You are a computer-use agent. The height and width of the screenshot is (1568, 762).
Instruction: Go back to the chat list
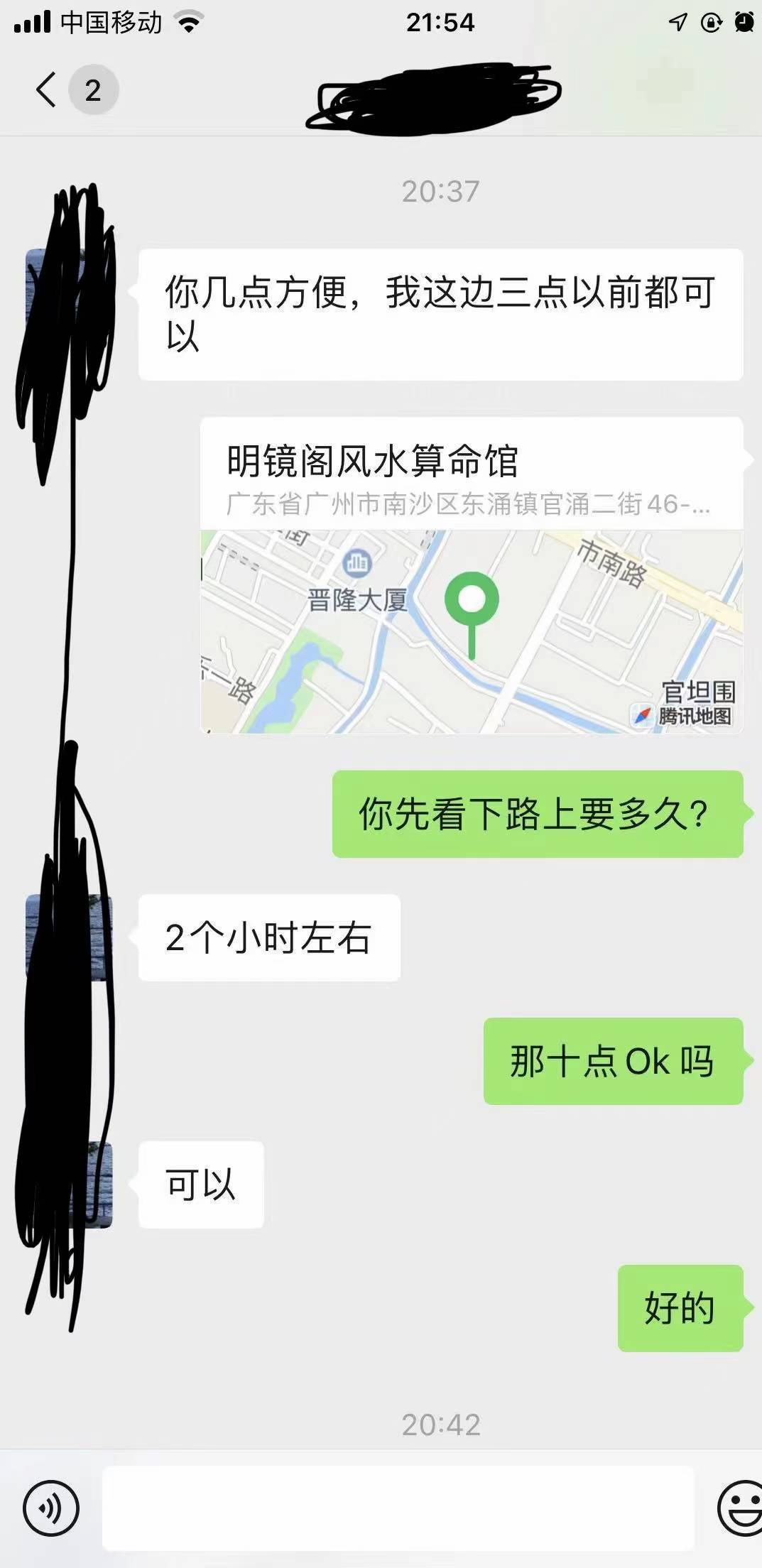tap(47, 90)
